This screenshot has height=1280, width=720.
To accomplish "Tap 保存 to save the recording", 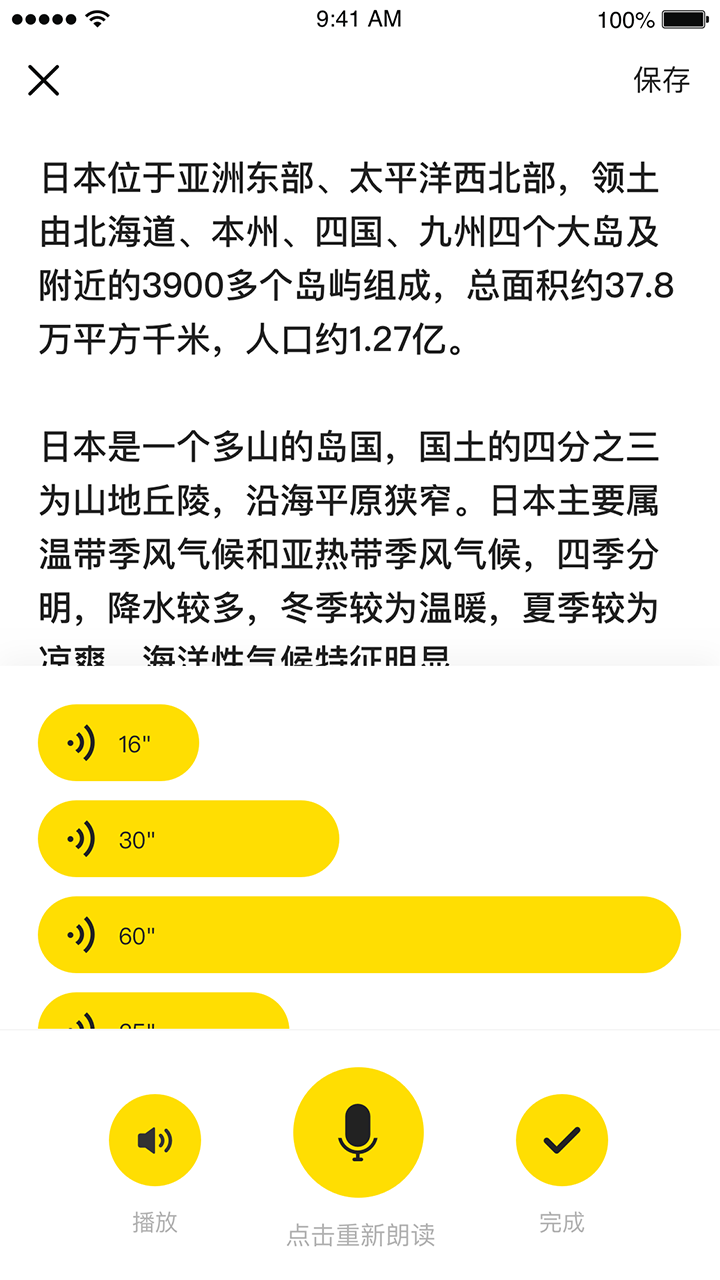I will 662,79.
